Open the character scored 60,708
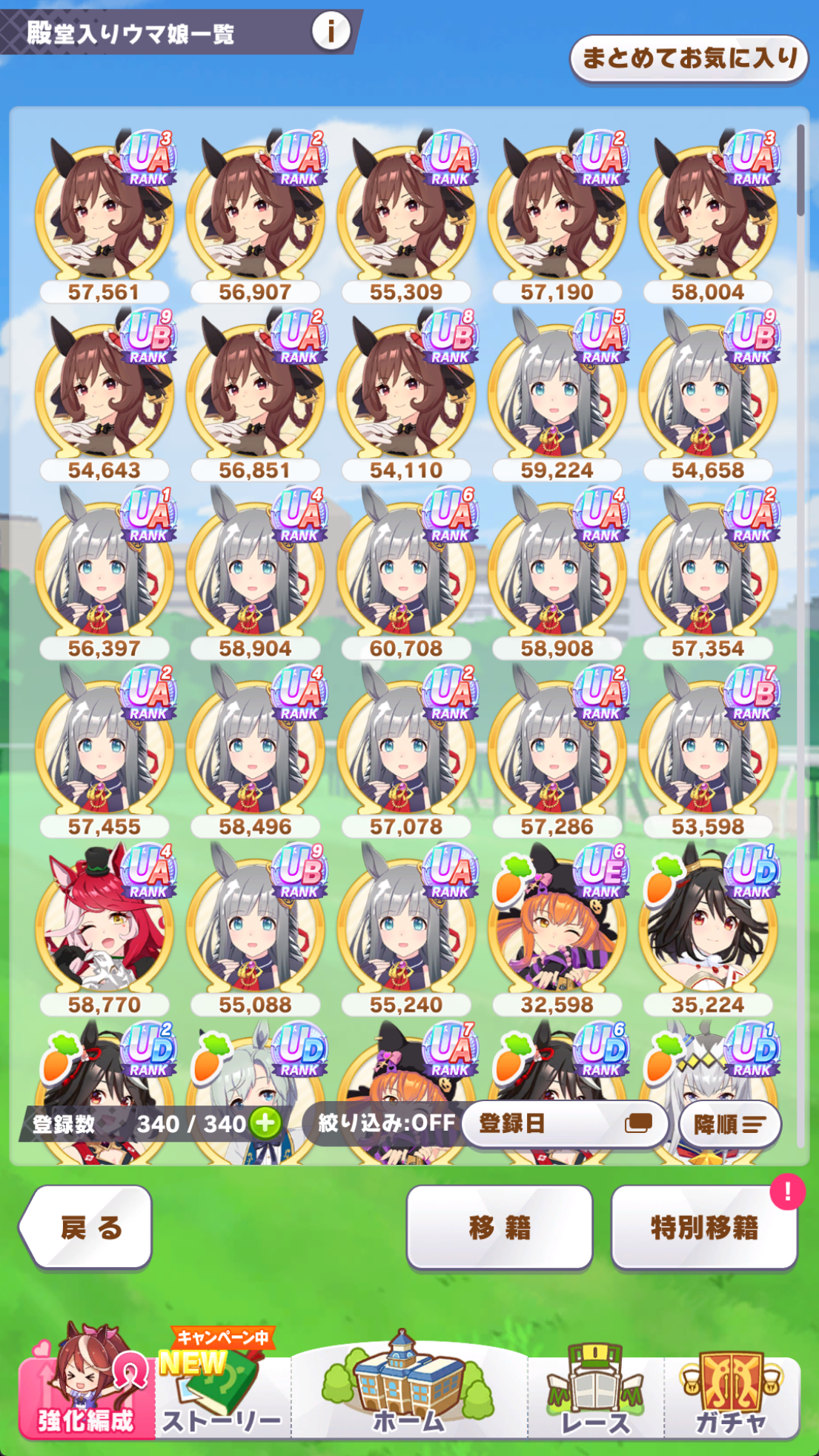 click(x=406, y=572)
